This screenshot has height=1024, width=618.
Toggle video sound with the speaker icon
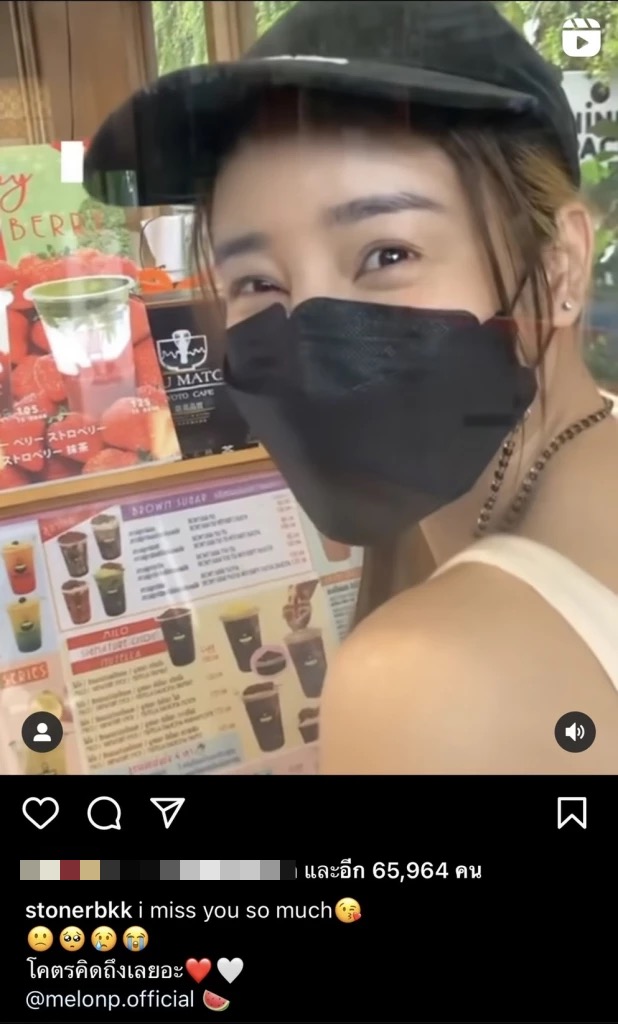tap(575, 732)
